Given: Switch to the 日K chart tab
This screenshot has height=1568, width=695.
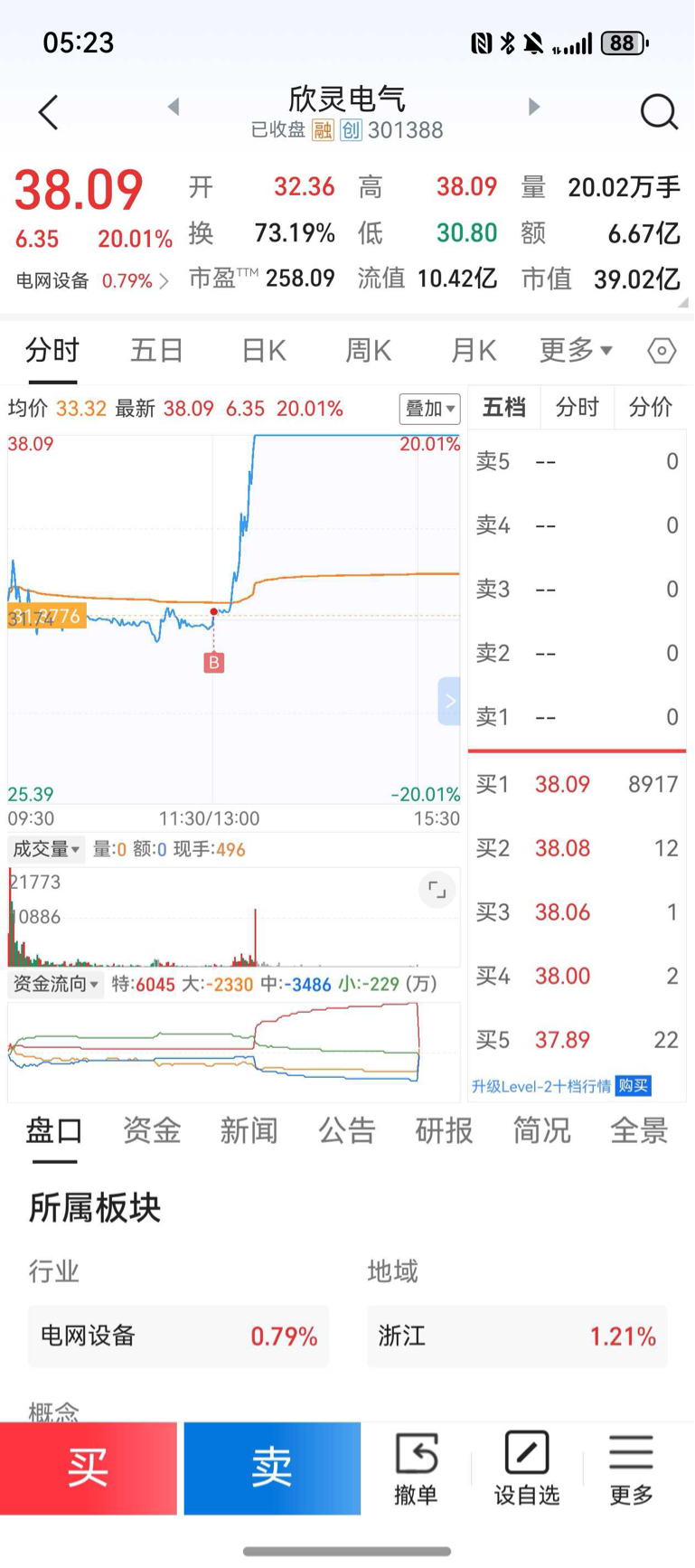Looking at the screenshot, I should pos(264,350).
